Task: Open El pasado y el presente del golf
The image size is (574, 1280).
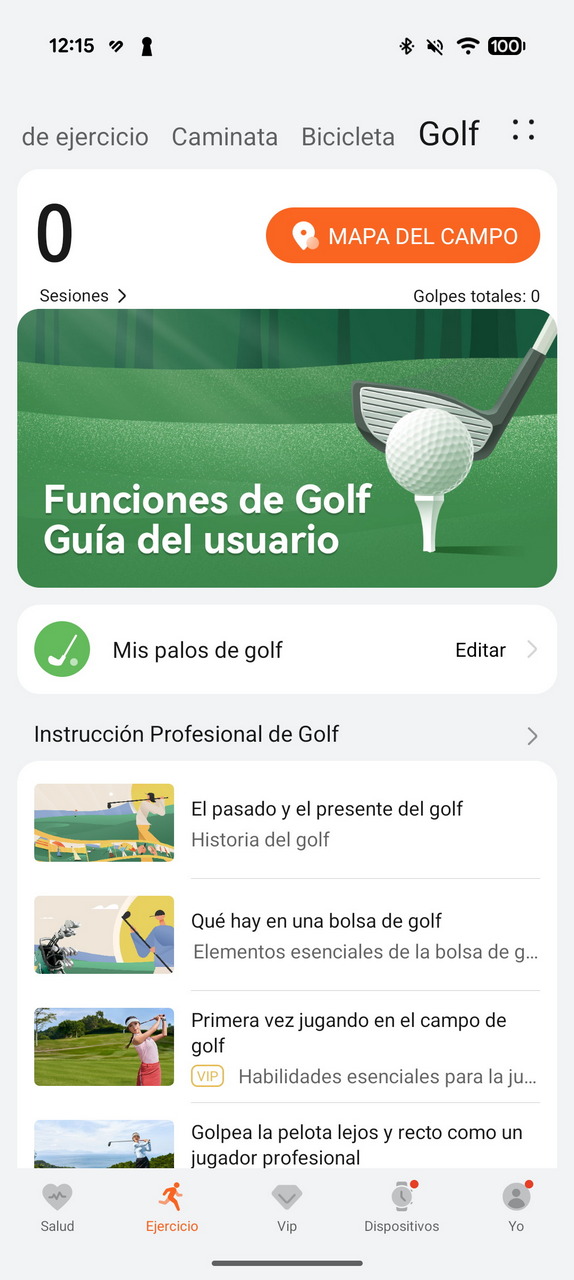Action: tap(287, 823)
